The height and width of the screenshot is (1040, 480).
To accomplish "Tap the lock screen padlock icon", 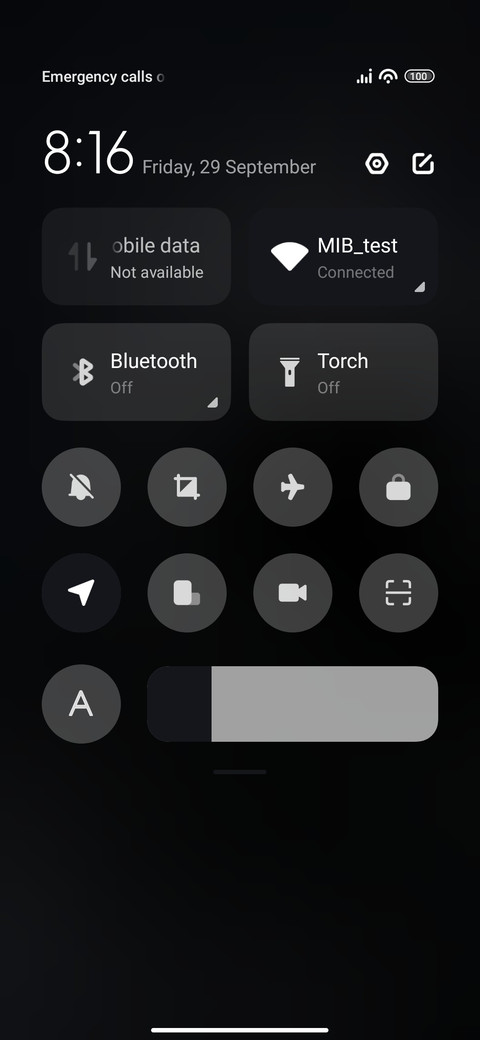I will (x=398, y=488).
